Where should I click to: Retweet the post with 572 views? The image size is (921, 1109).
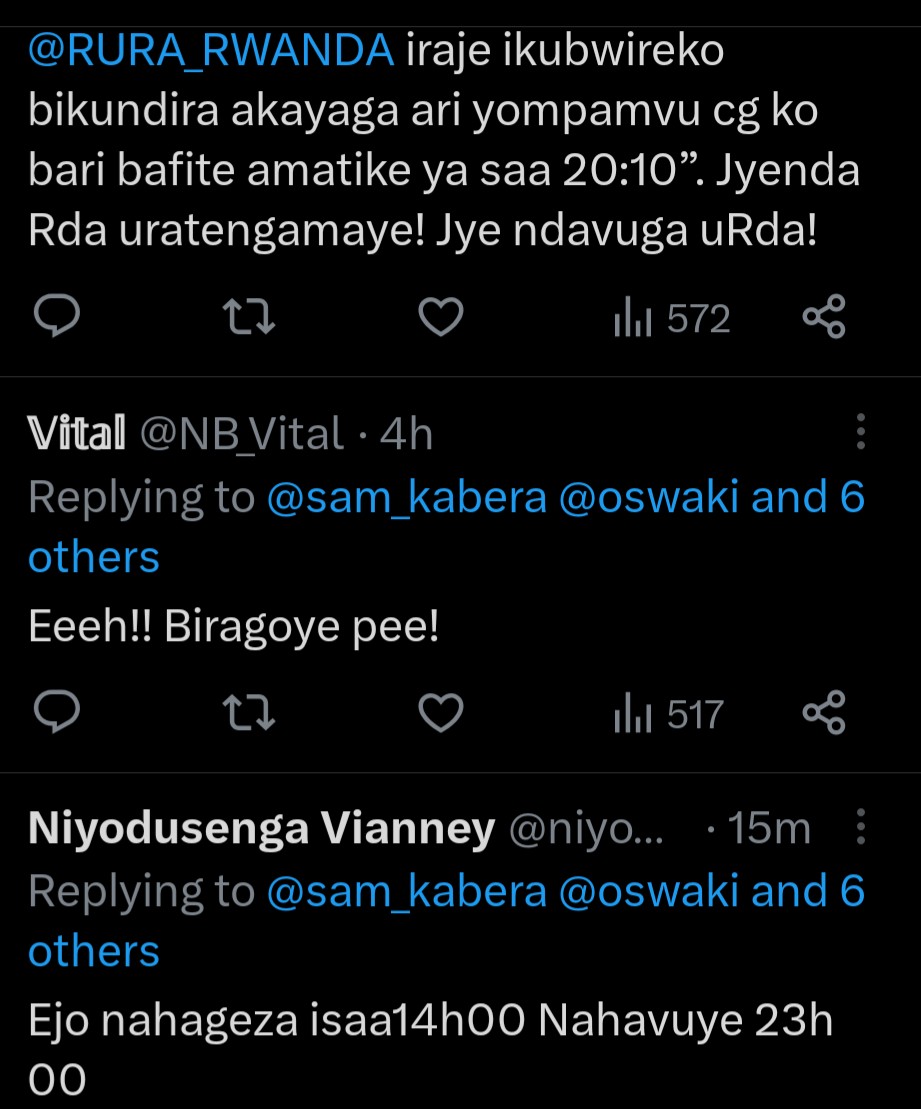(x=248, y=319)
